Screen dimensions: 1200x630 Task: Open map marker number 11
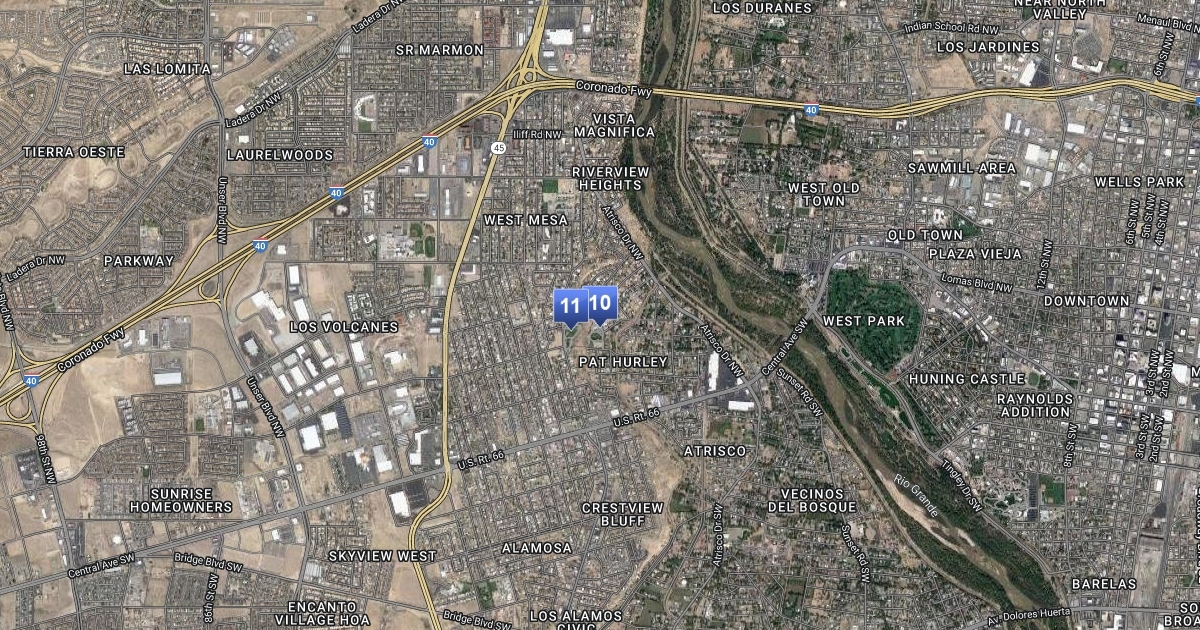[x=568, y=306]
